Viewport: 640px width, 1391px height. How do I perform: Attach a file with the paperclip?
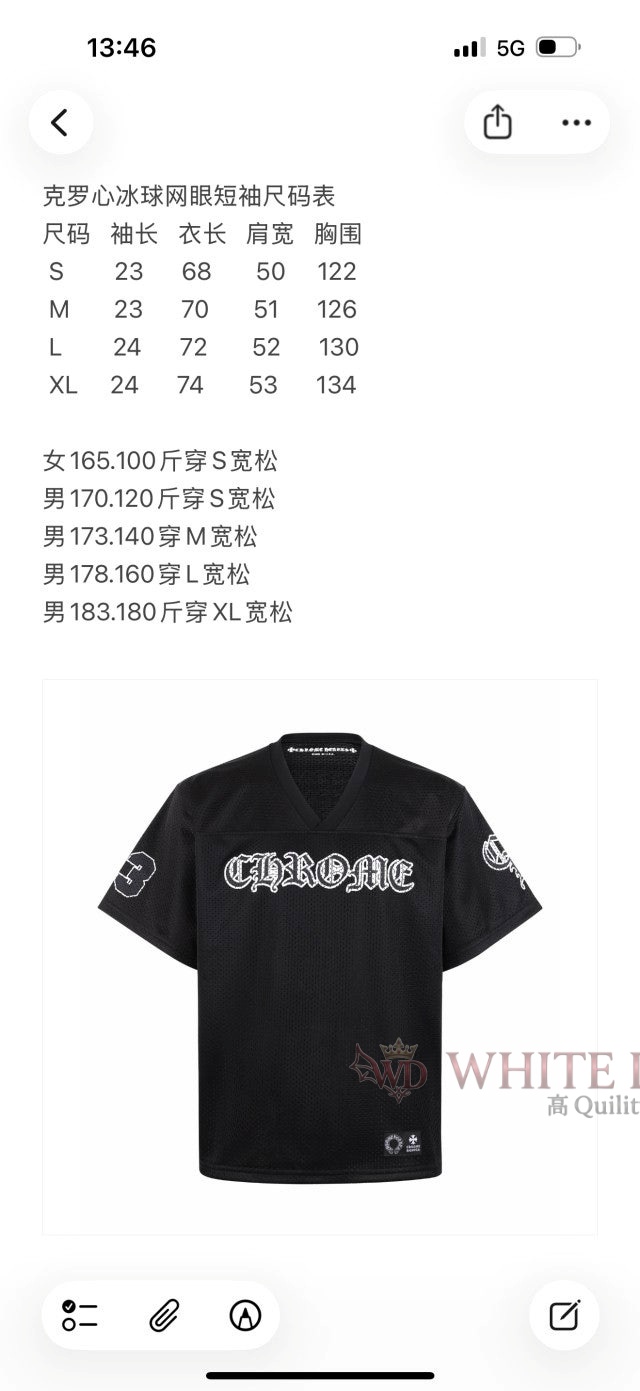pos(163,1315)
